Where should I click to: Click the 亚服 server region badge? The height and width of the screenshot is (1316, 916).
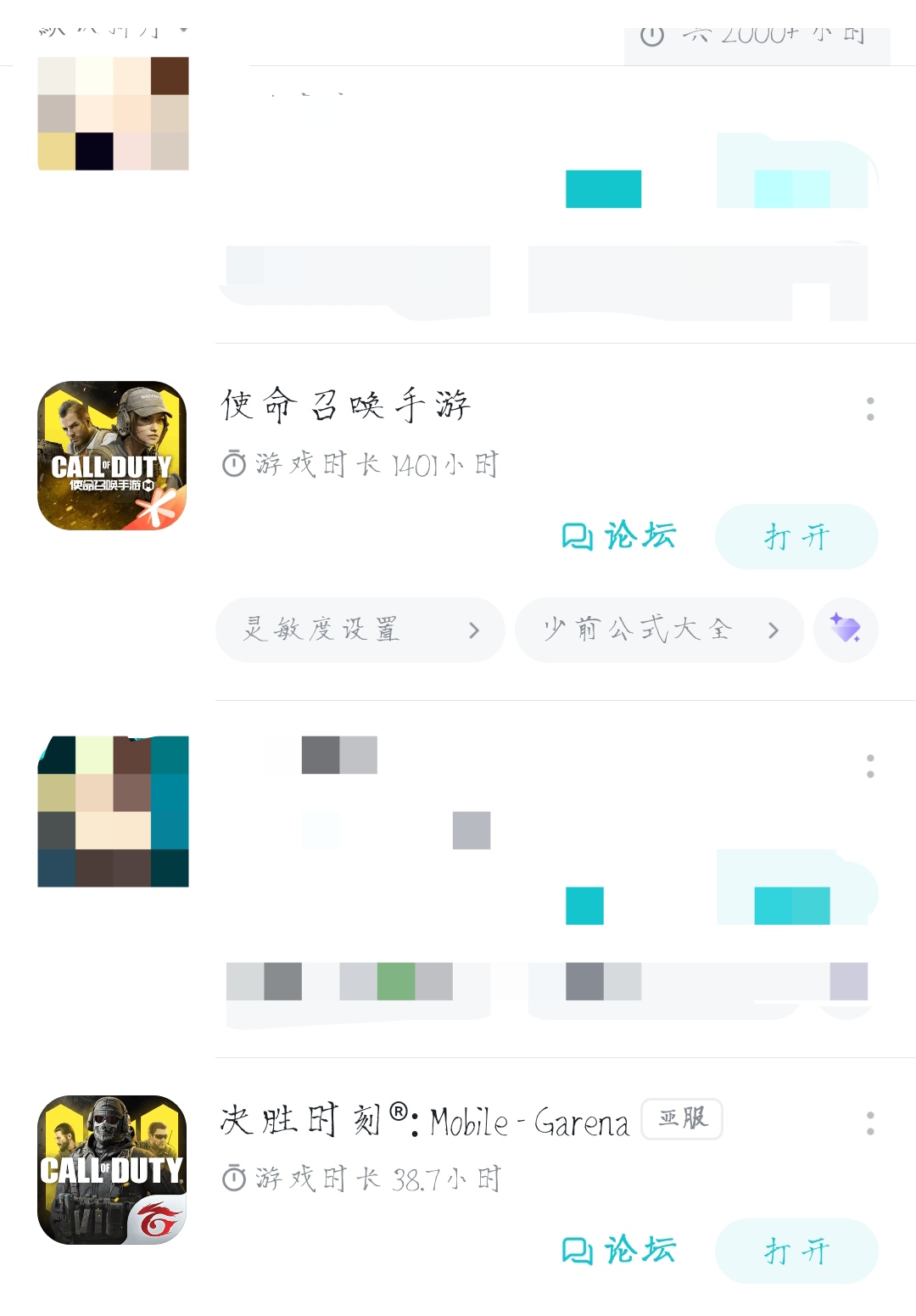[682, 1120]
